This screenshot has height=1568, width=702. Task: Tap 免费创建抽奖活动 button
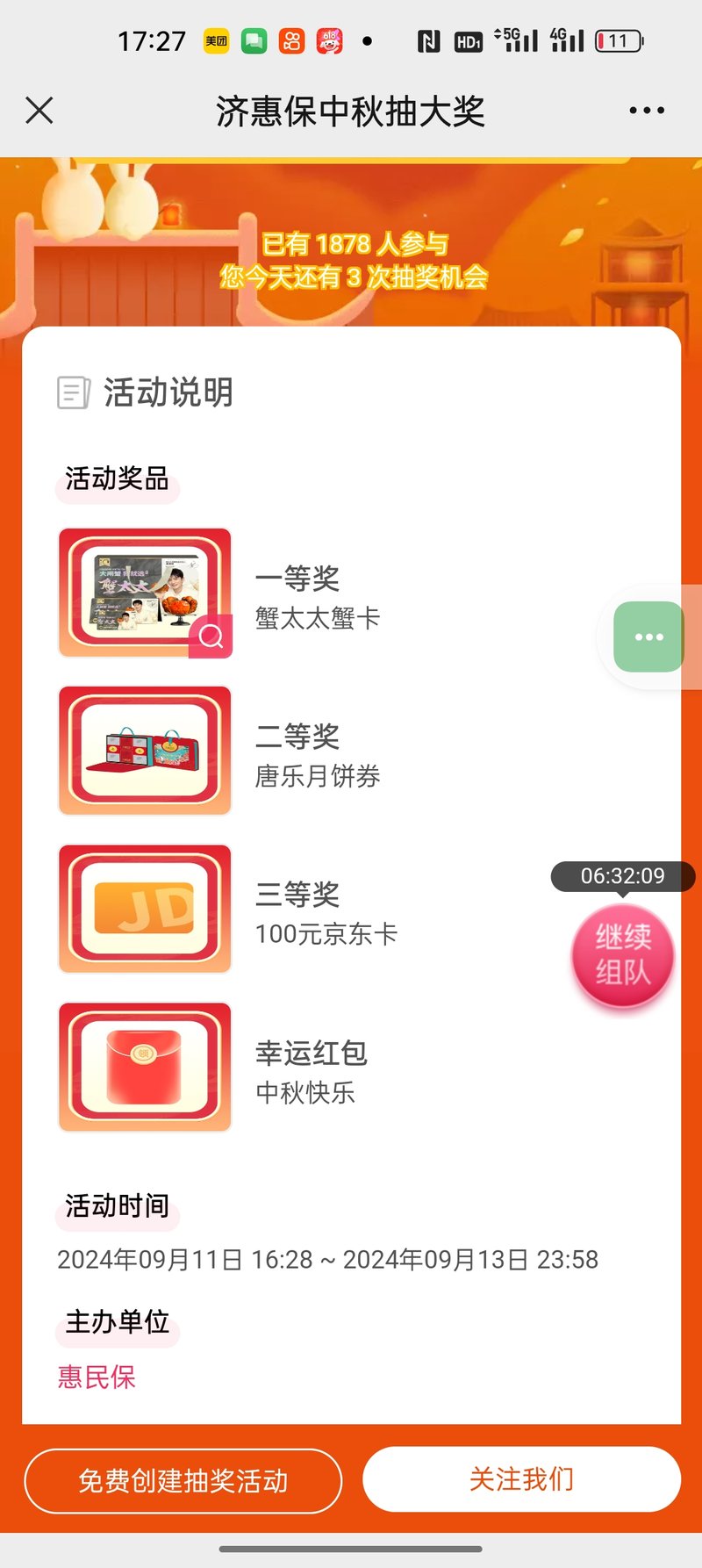[183, 1481]
